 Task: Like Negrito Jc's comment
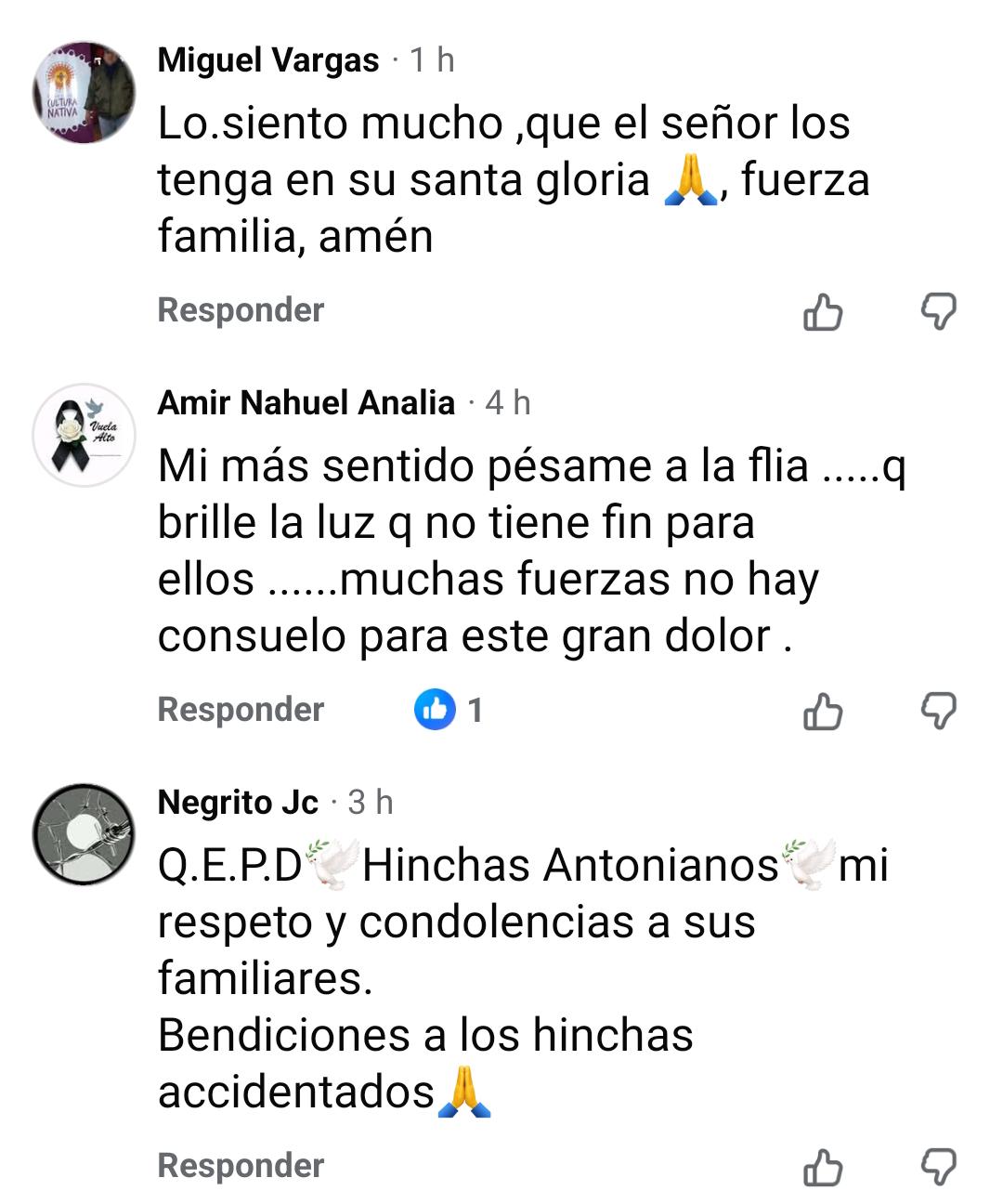[x=823, y=1168]
